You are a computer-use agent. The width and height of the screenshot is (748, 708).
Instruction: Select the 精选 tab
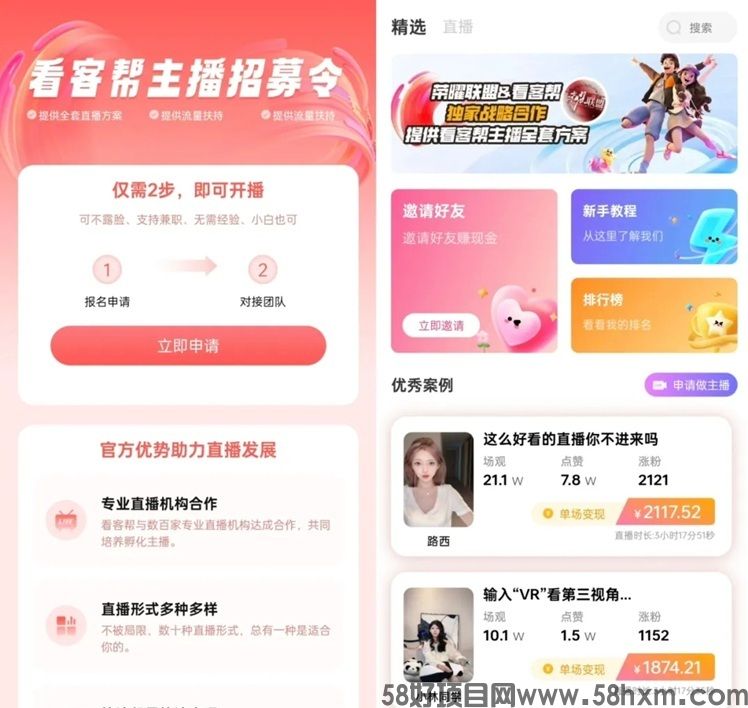(x=408, y=27)
